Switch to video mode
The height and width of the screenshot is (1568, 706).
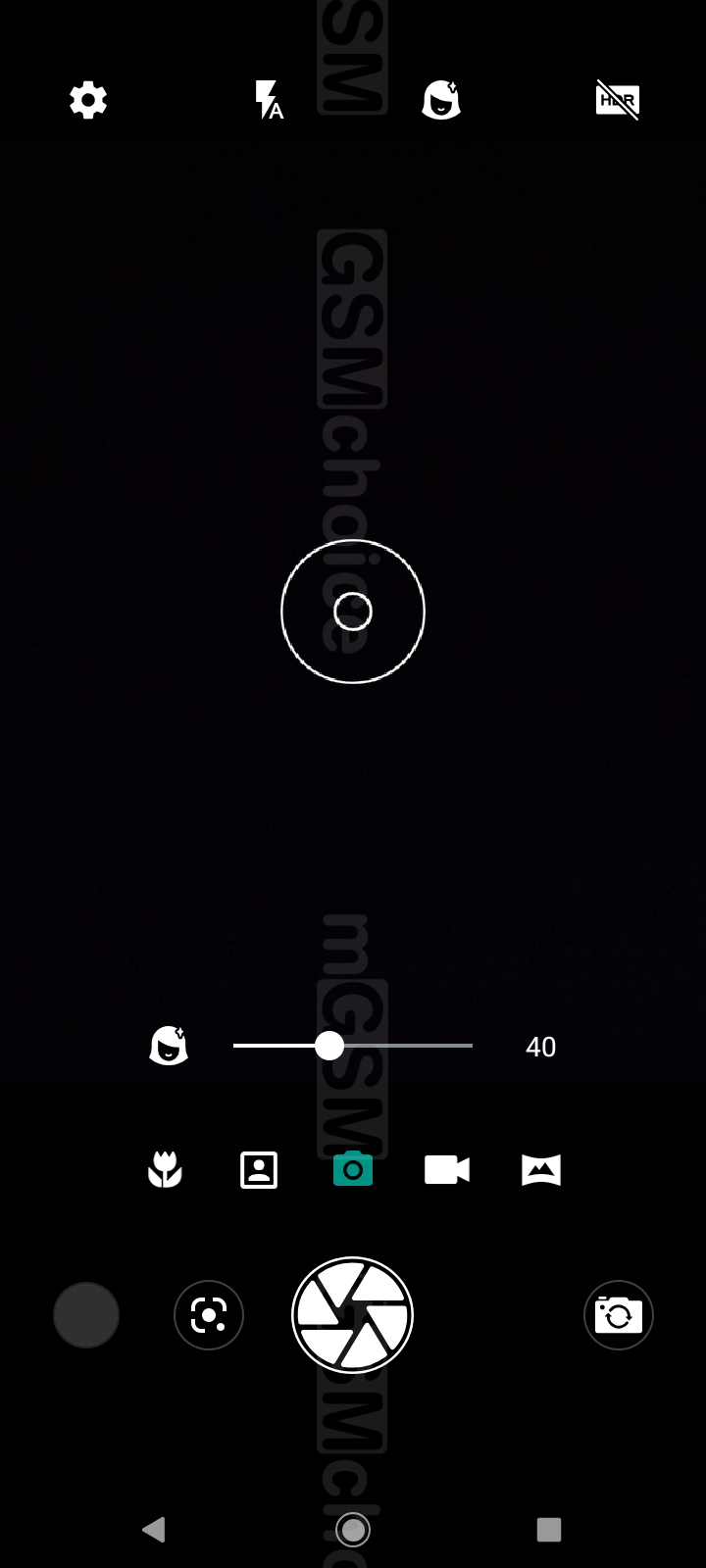[447, 1170]
